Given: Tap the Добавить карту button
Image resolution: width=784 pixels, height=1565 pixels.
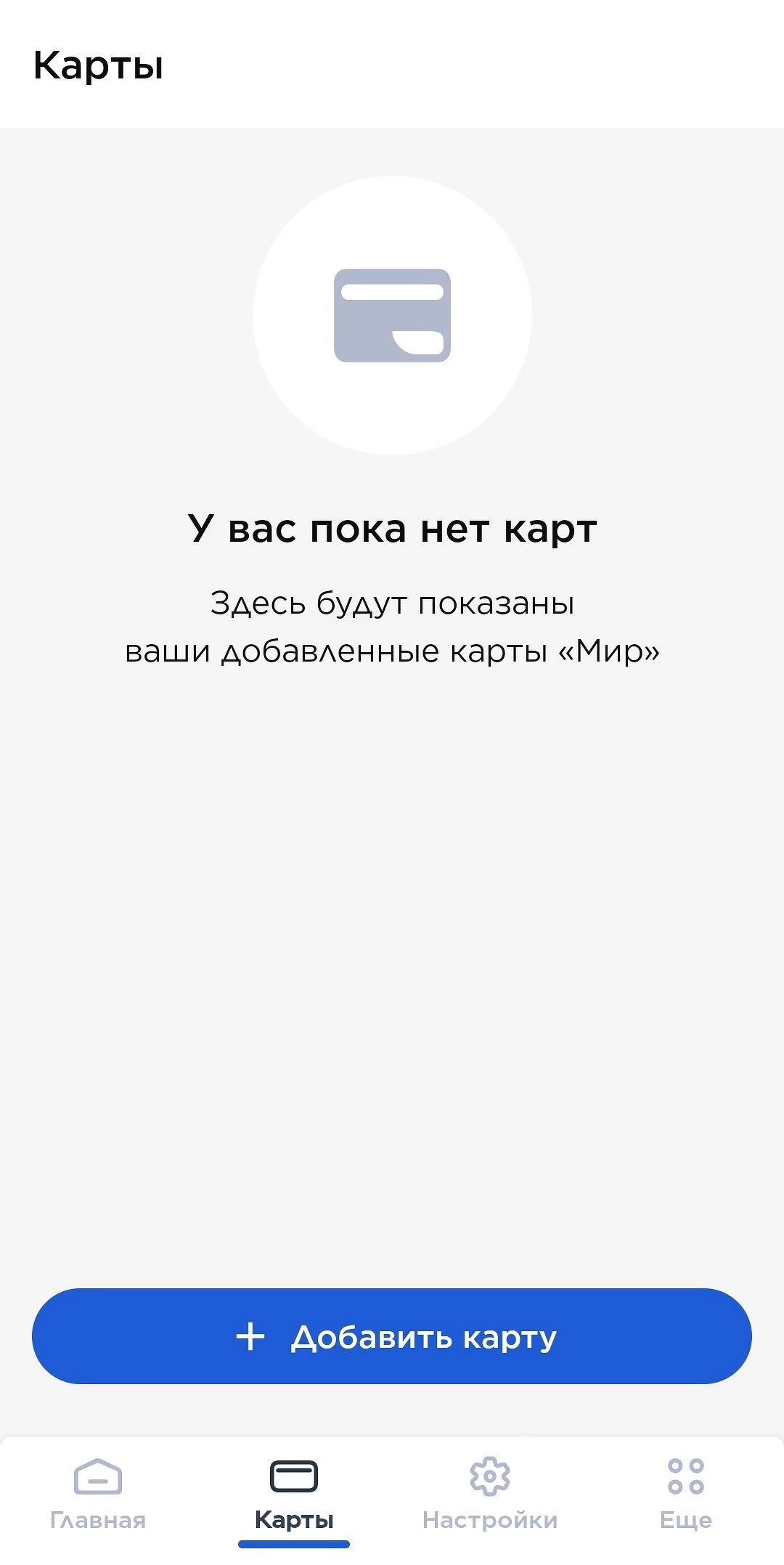Looking at the screenshot, I should (392, 1336).
